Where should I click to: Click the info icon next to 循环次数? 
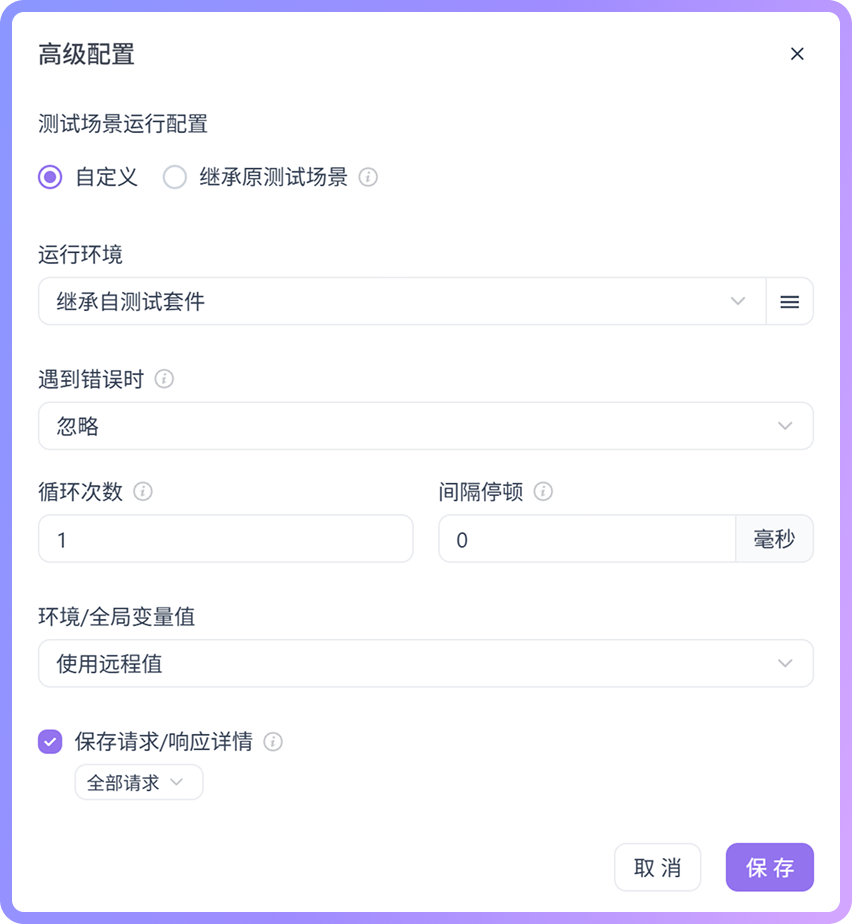tap(143, 492)
